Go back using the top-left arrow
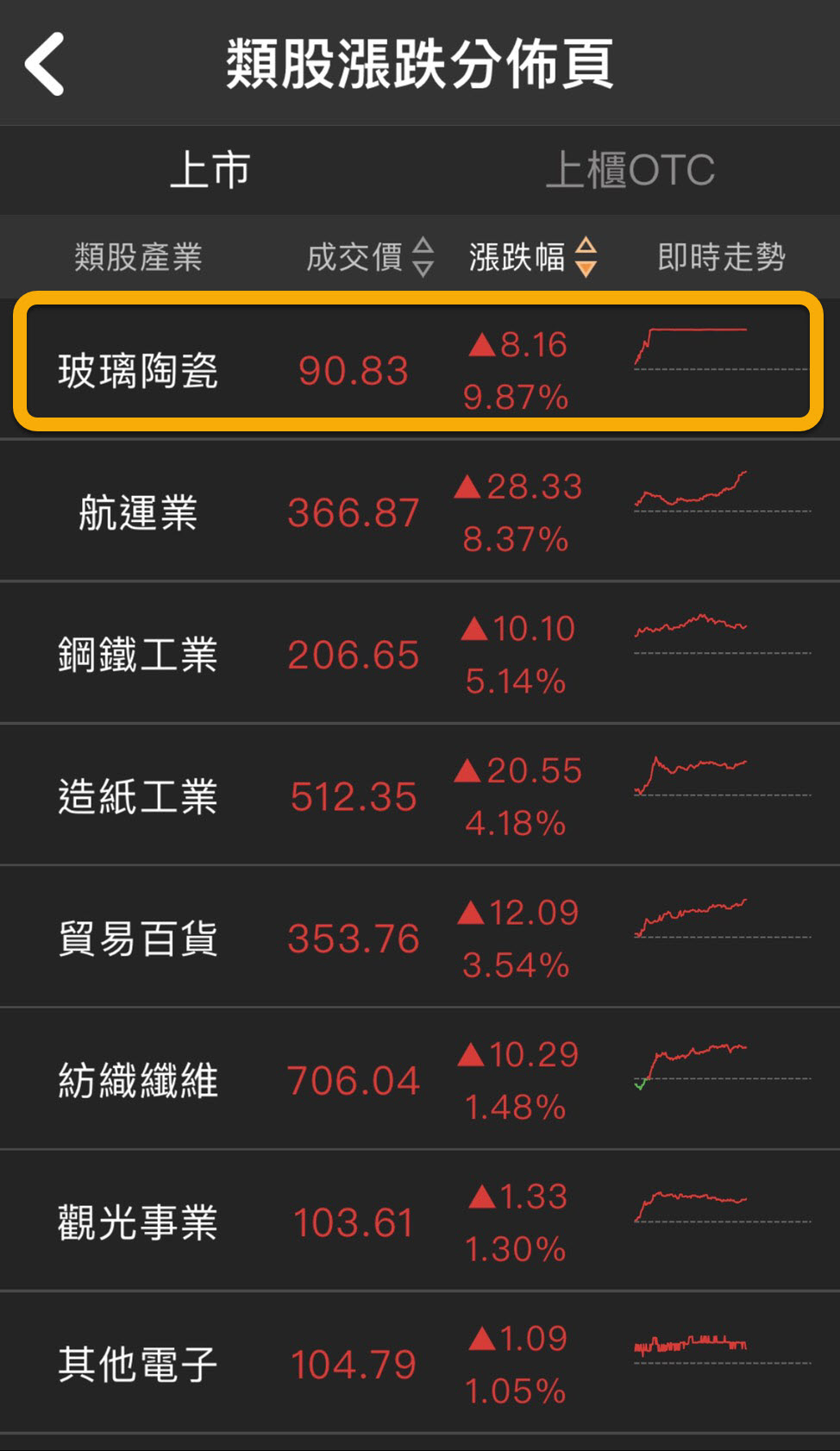 pos(45,64)
